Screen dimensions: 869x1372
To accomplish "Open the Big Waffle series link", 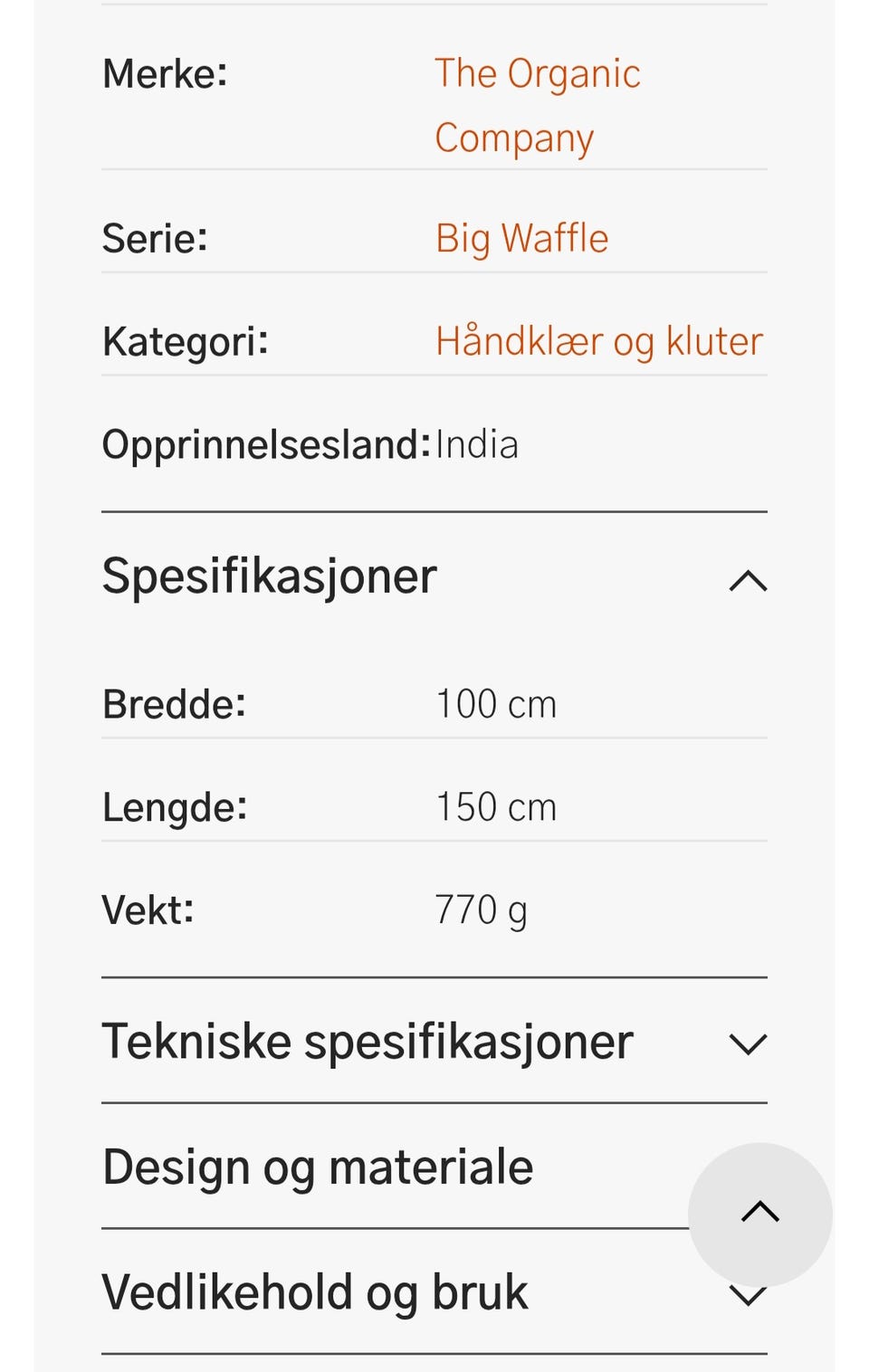I will [x=521, y=237].
